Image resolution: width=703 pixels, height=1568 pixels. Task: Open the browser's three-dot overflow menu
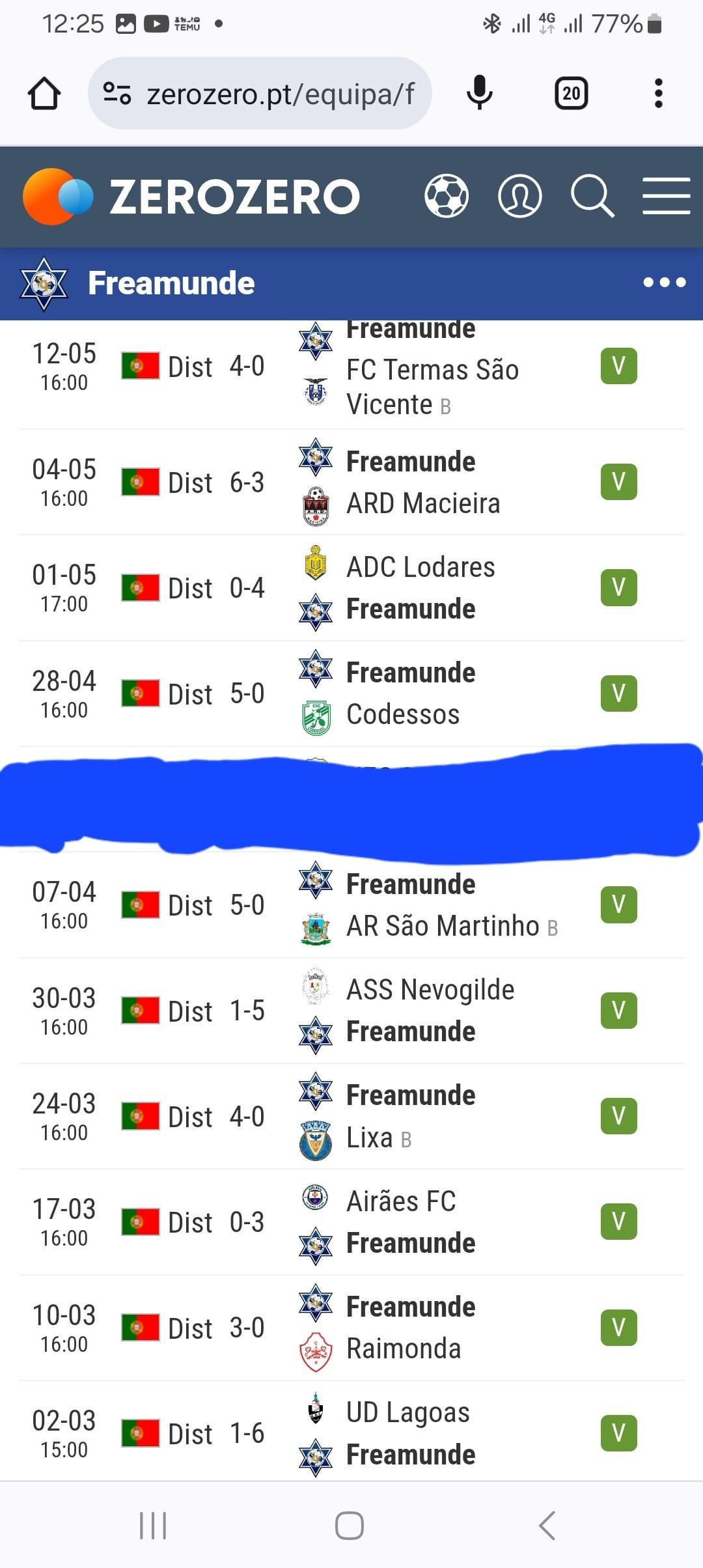tap(658, 93)
